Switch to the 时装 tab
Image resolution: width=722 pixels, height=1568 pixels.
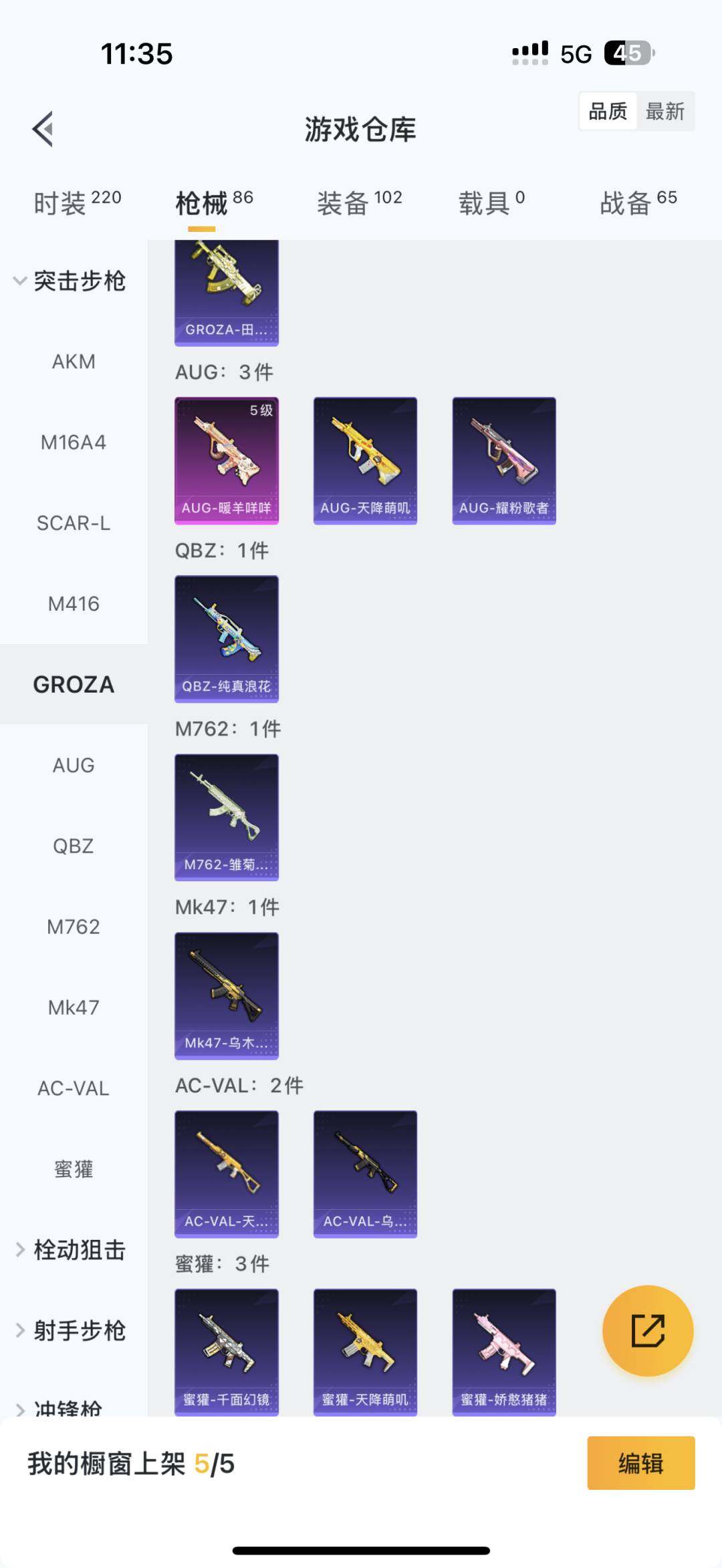coord(77,202)
